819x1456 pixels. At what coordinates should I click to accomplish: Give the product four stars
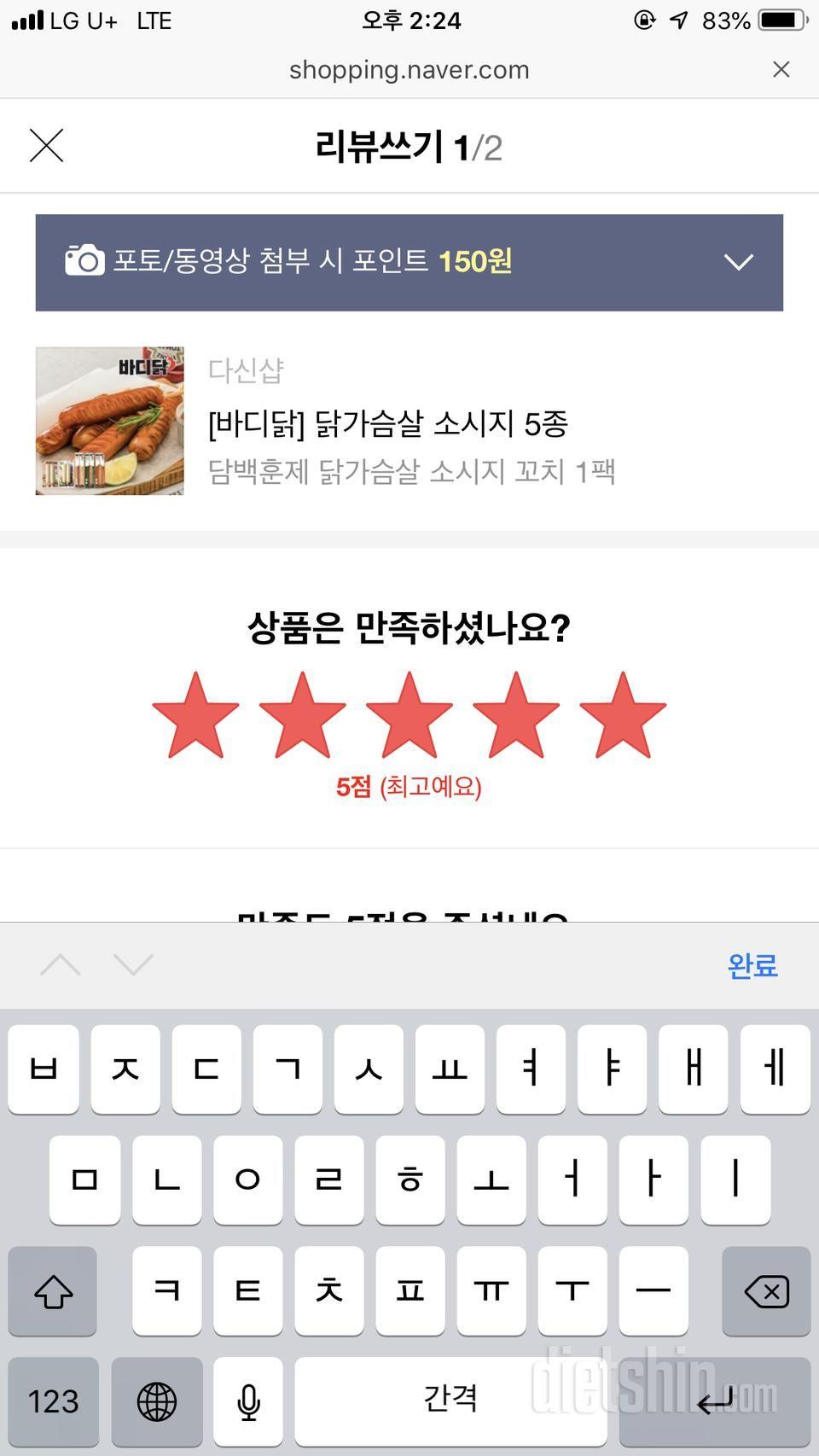coord(516,715)
